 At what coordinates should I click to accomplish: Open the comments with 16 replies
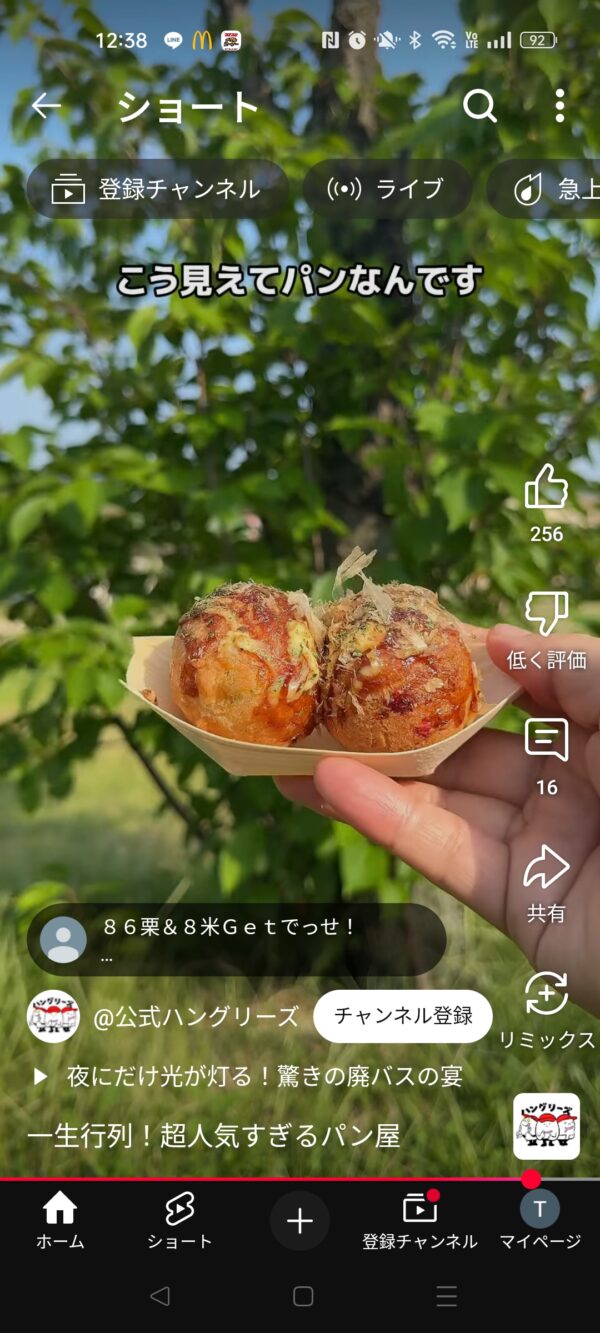[x=546, y=741]
